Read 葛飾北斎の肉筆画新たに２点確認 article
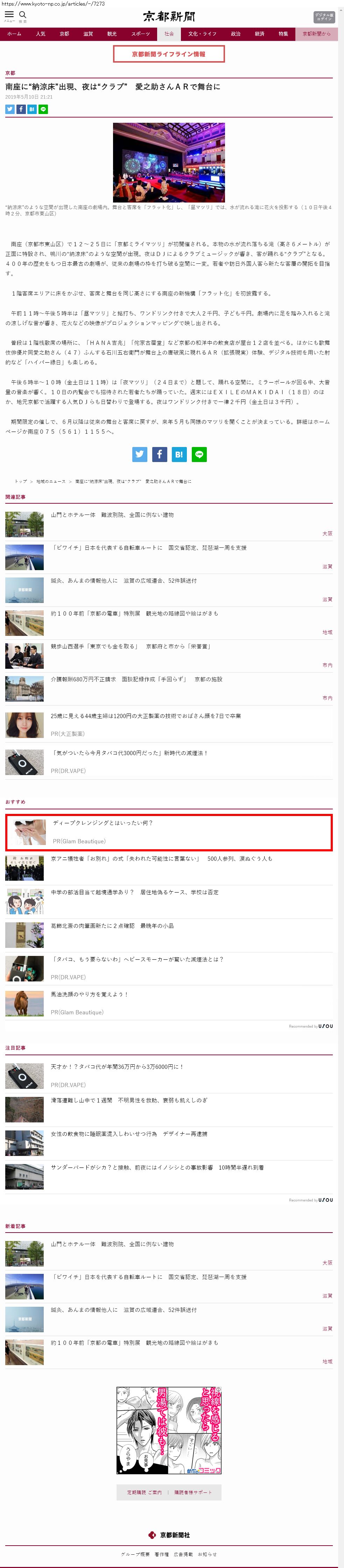 pos(112,926)
